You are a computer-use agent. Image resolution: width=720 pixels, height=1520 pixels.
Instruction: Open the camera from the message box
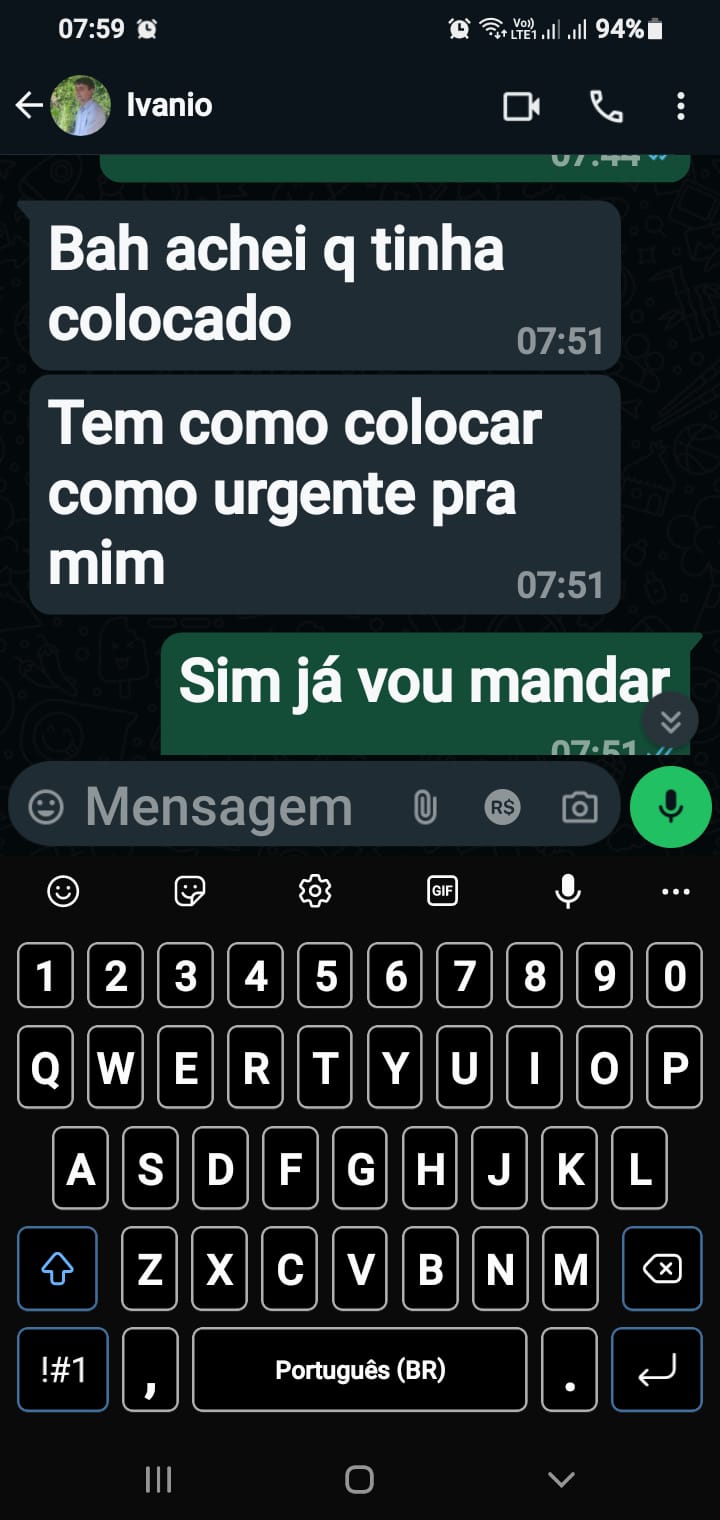579,807
